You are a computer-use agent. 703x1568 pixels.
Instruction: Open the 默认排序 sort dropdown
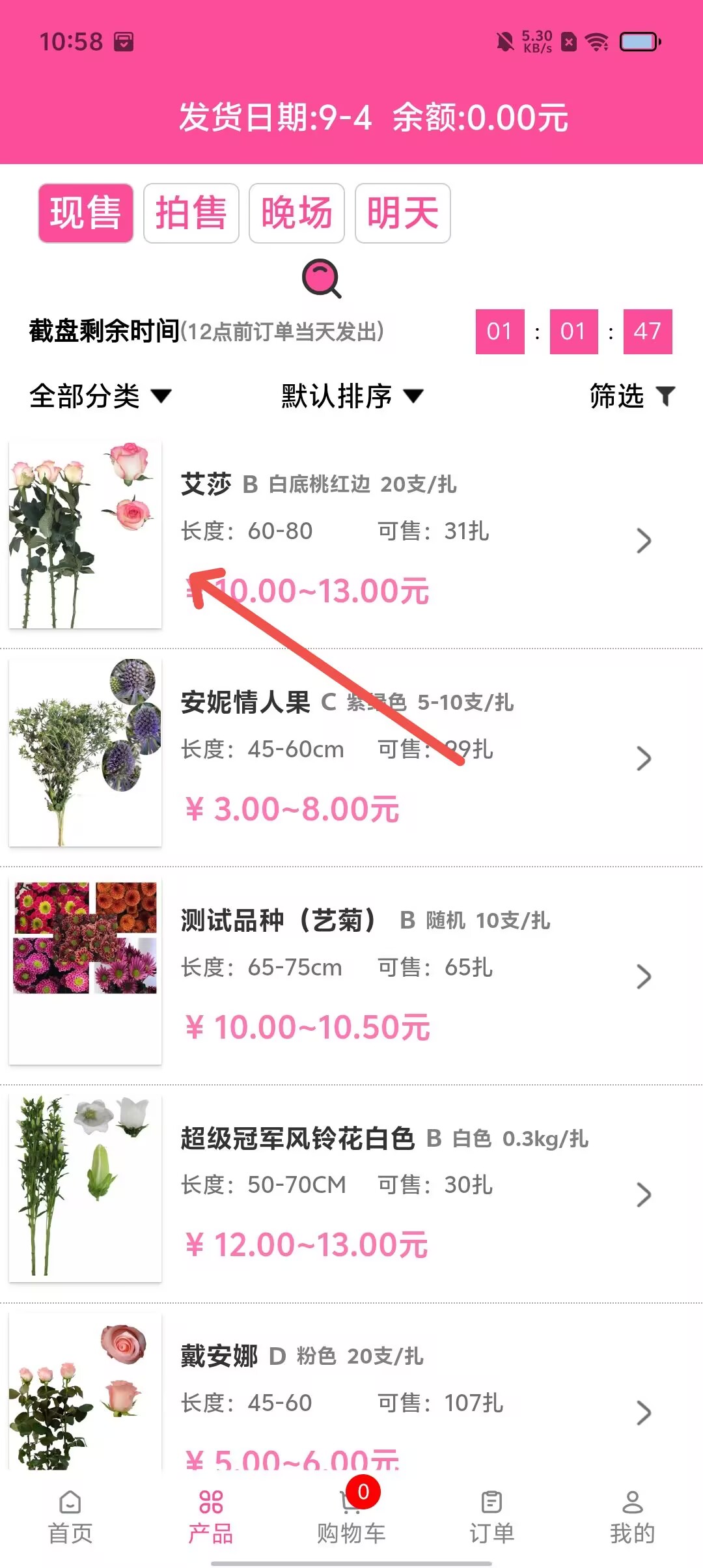(351, 396)
